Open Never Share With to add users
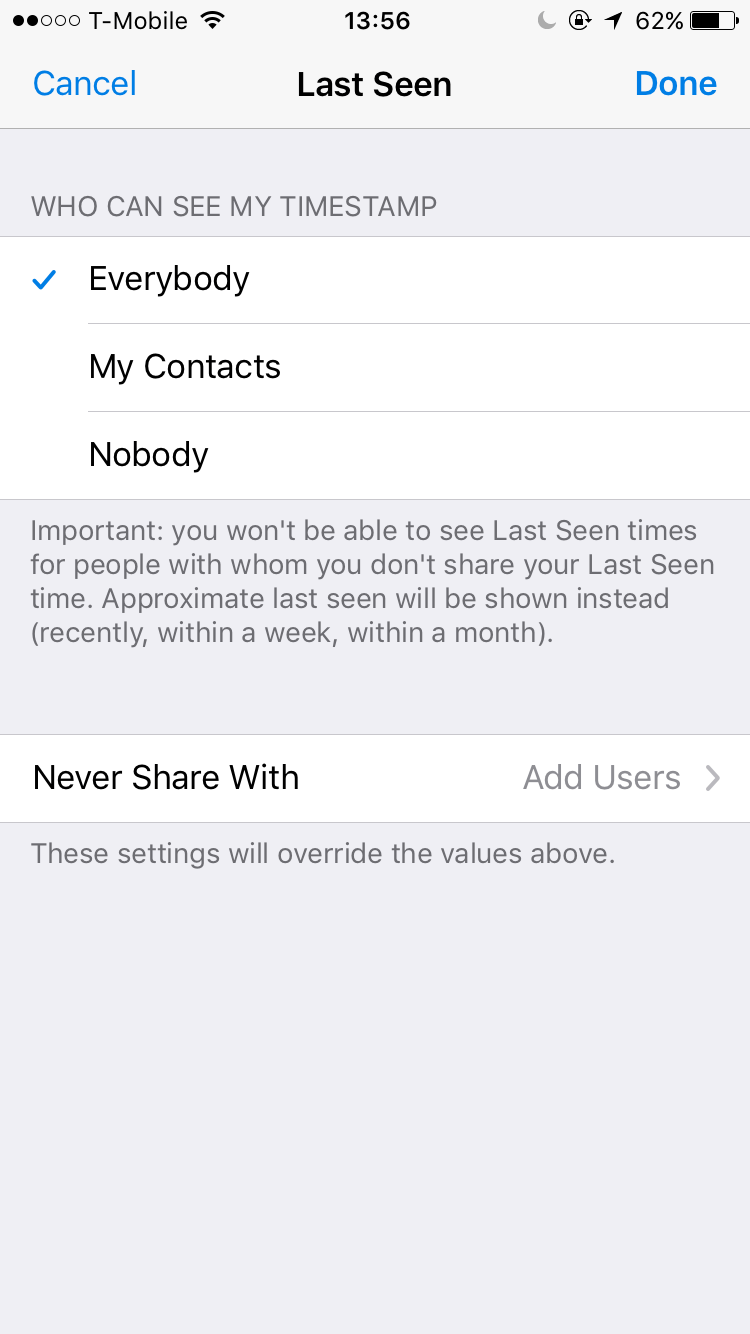Viewport: 750px width, 1334px height. click(375, 778)
